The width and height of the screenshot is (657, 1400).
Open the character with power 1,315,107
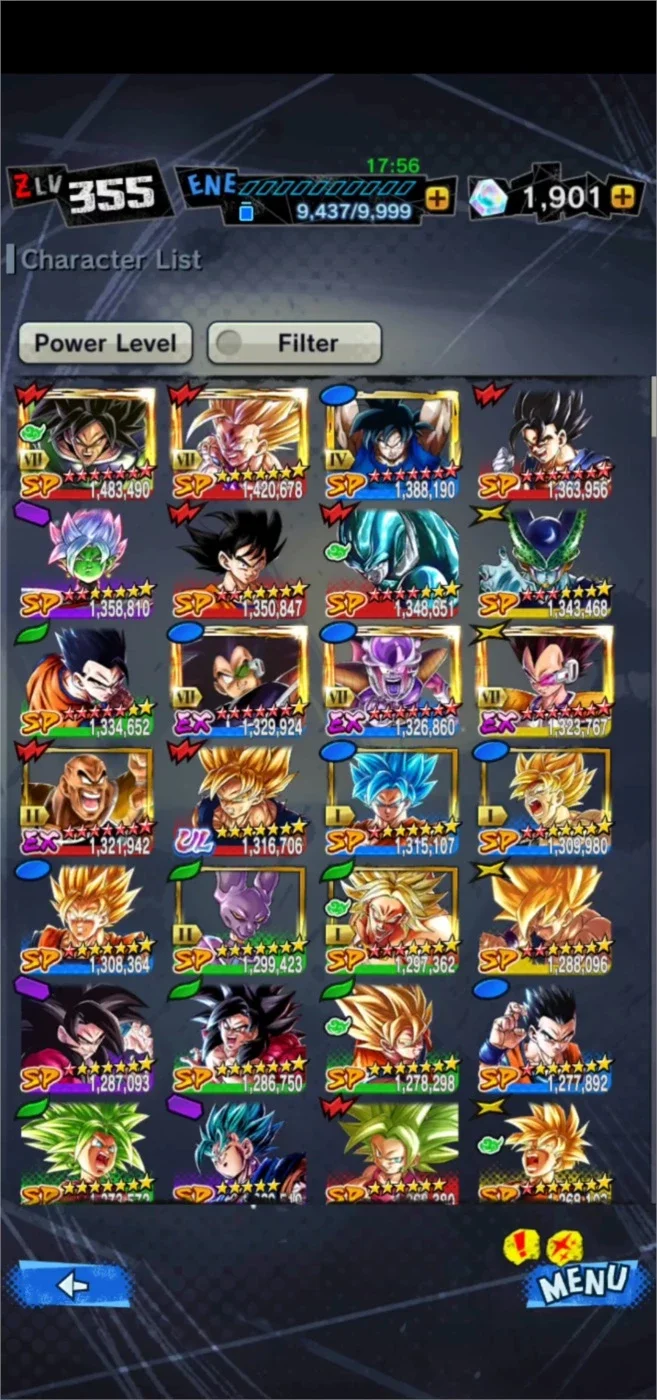pyautogui.click(x=393, y=799)
